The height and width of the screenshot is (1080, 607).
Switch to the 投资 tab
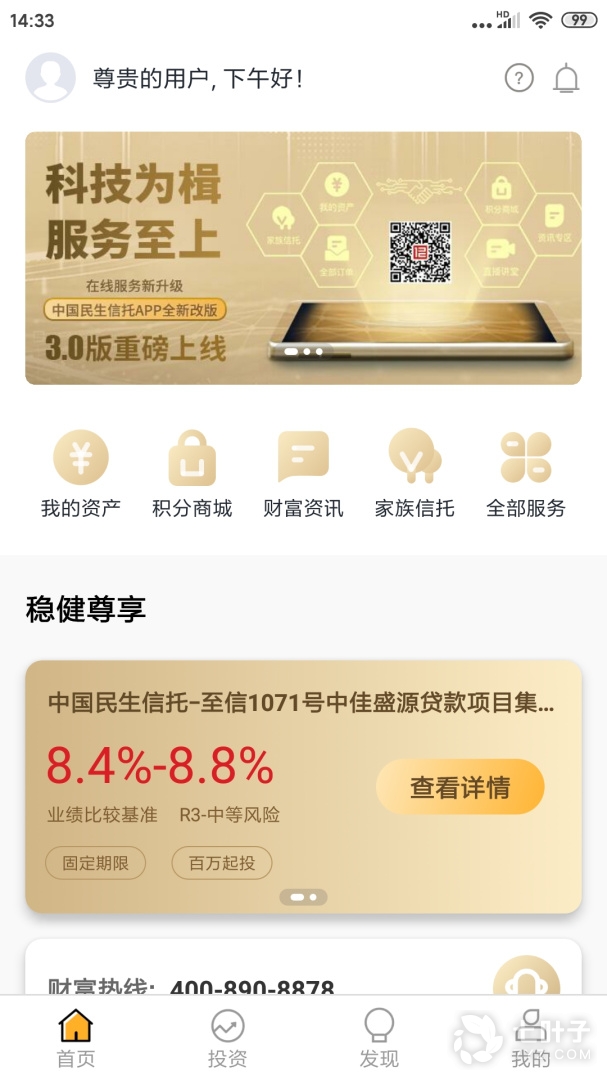pos(228,1038)
